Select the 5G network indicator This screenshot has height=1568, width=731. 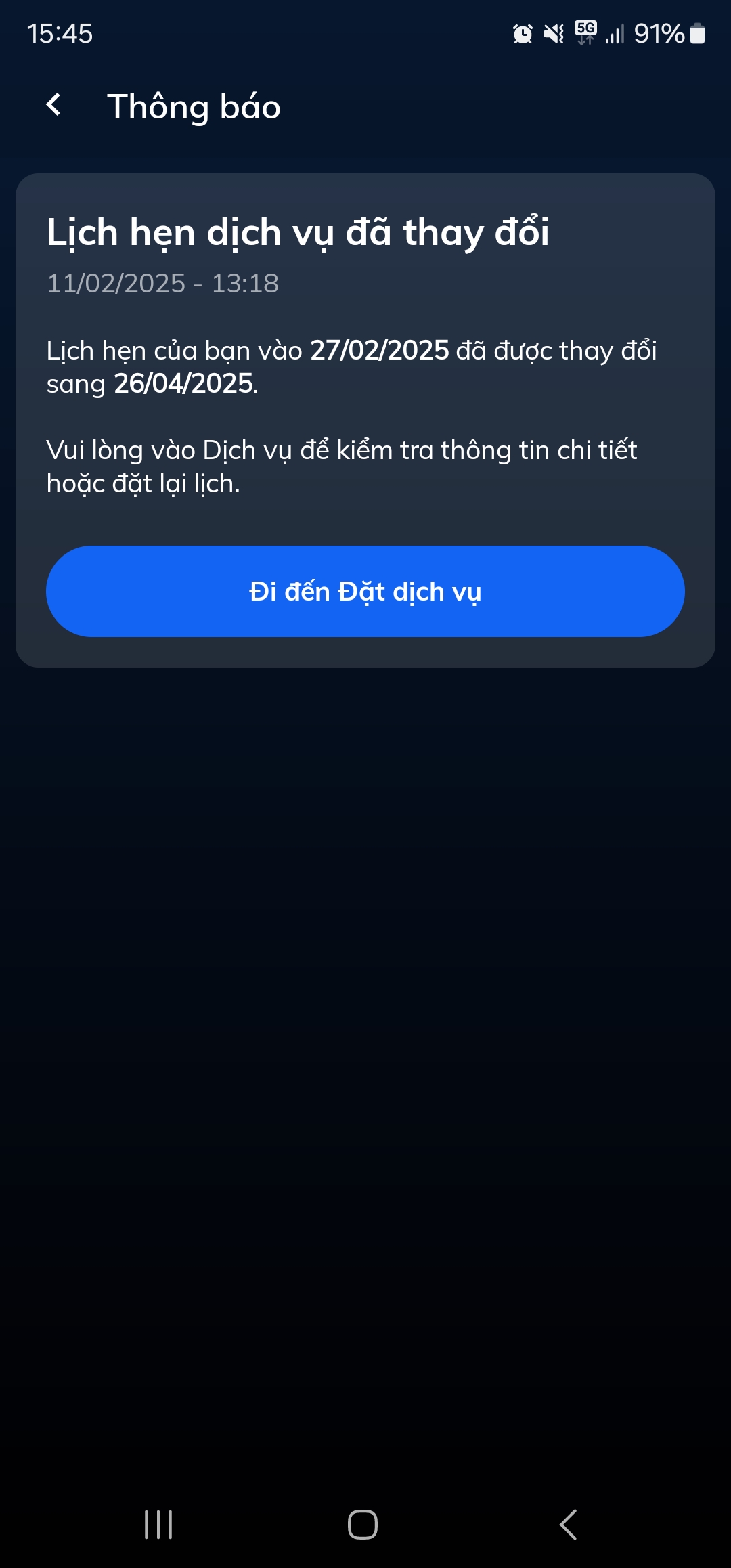[583, 32]
